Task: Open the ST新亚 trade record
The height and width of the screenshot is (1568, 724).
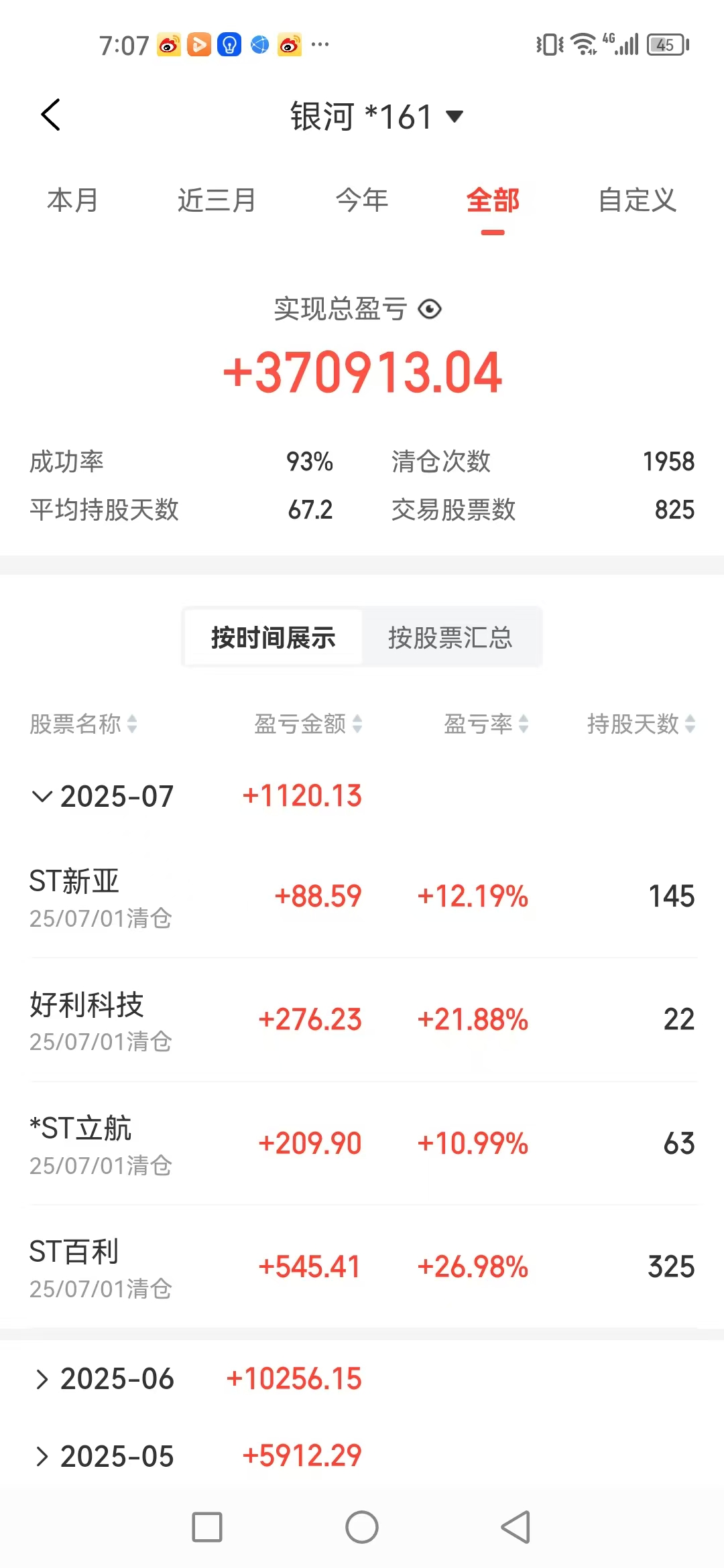Action: pyautogui.click(x=362, y=897)
